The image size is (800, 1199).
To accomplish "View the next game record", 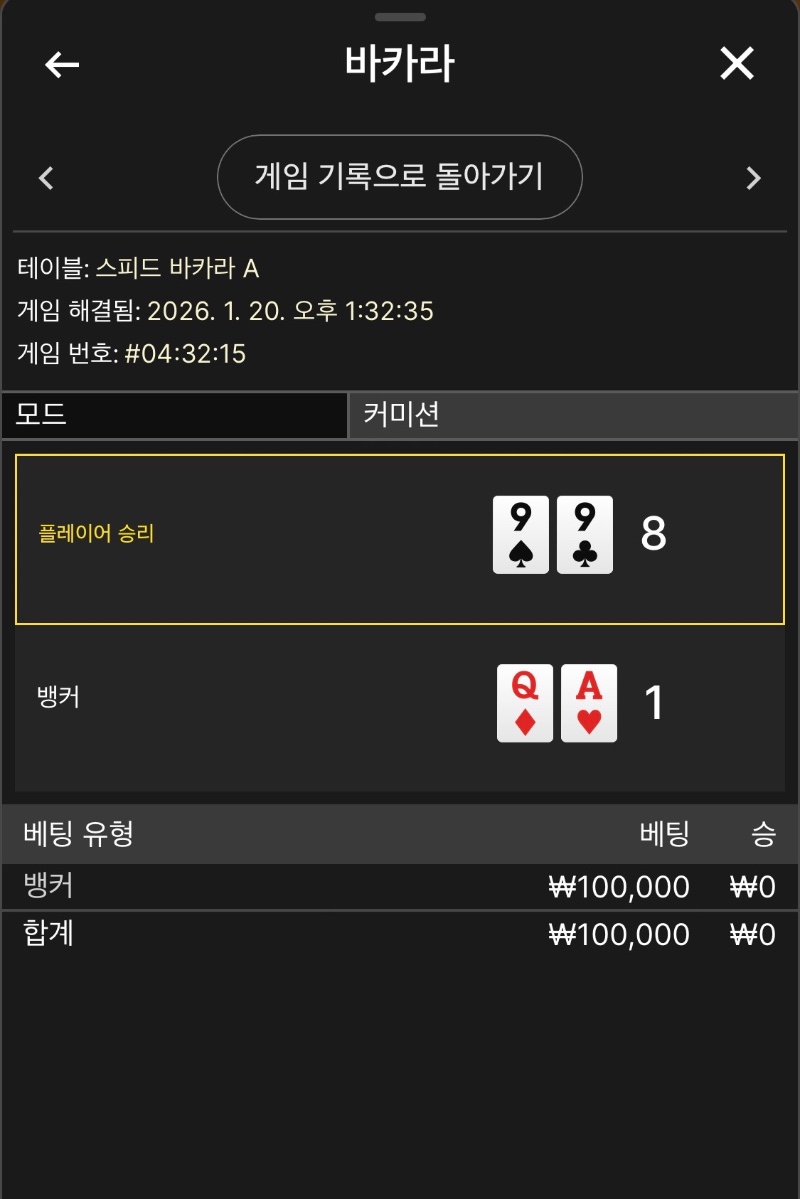I will click(x=753, y=179).
